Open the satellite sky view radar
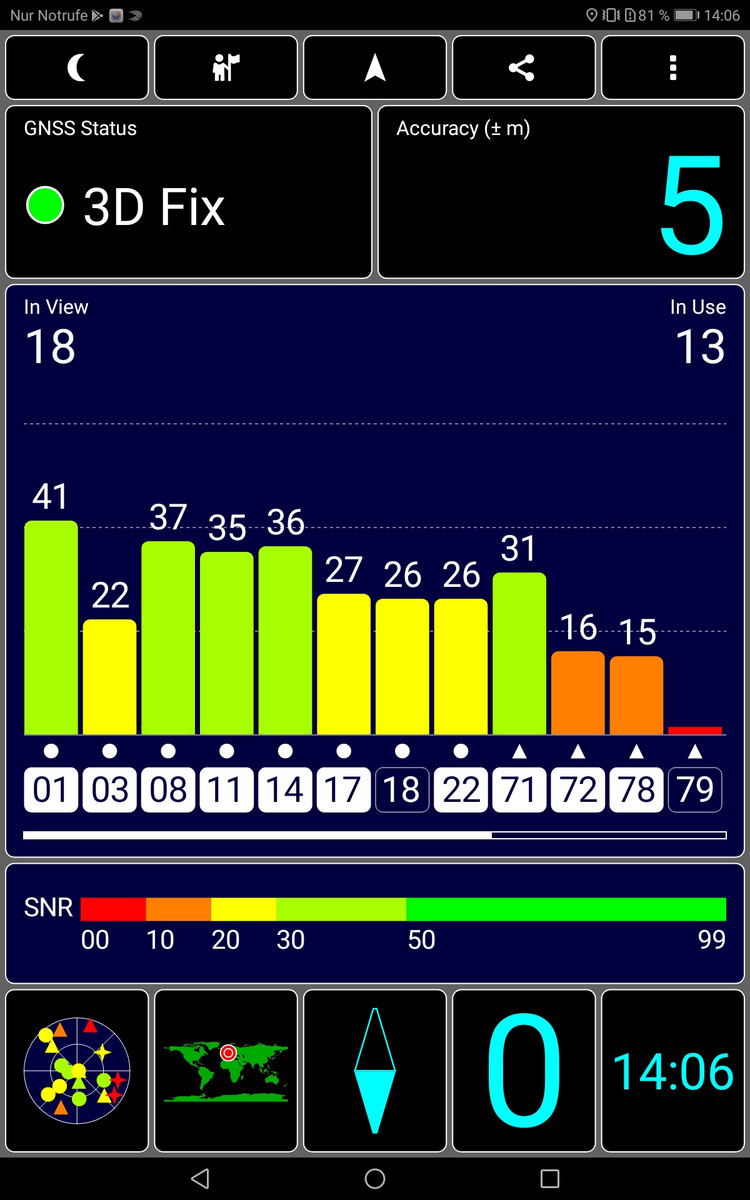Viewport: 750px width, 1200px height. tap(77, 1071)
